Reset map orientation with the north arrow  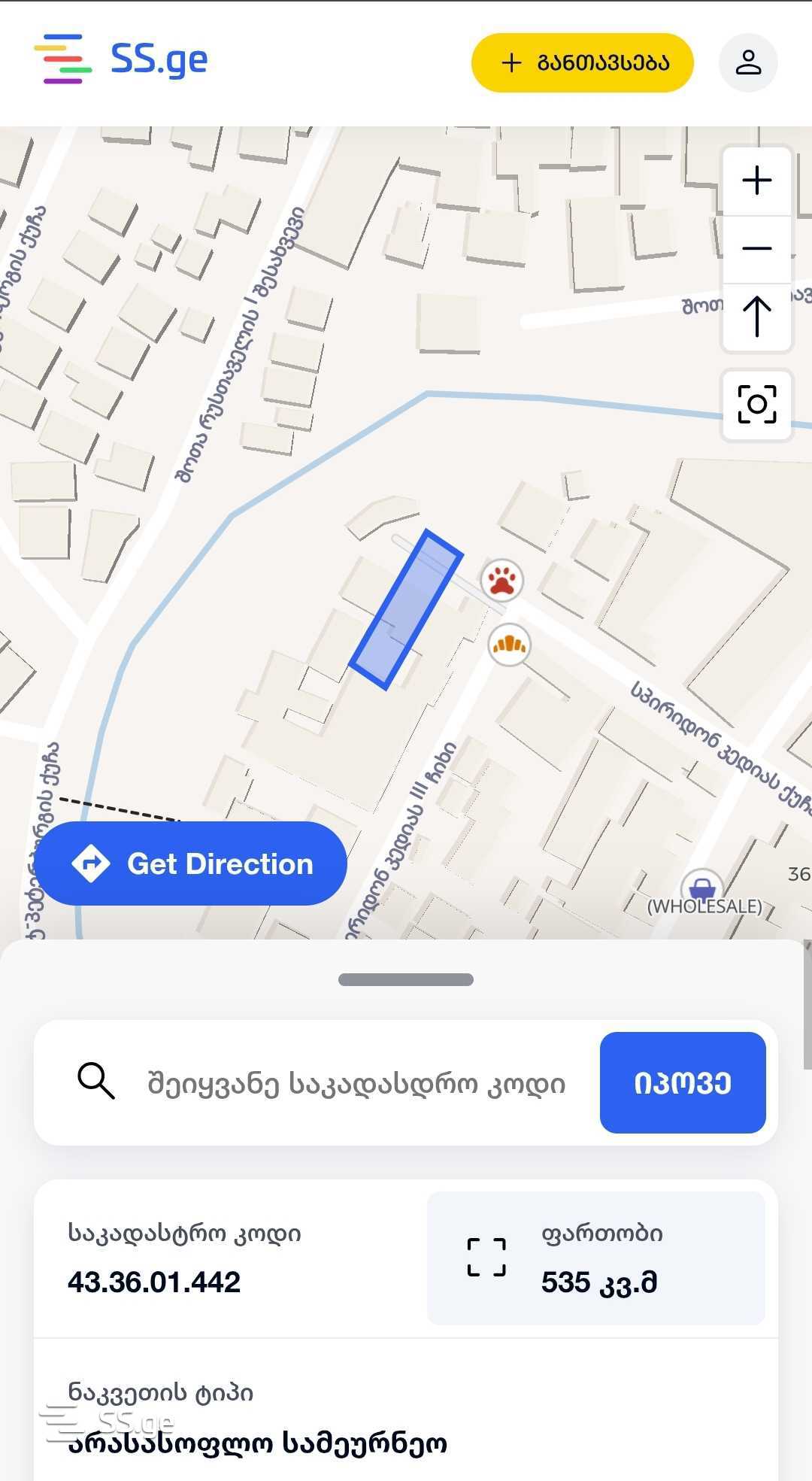756,316
